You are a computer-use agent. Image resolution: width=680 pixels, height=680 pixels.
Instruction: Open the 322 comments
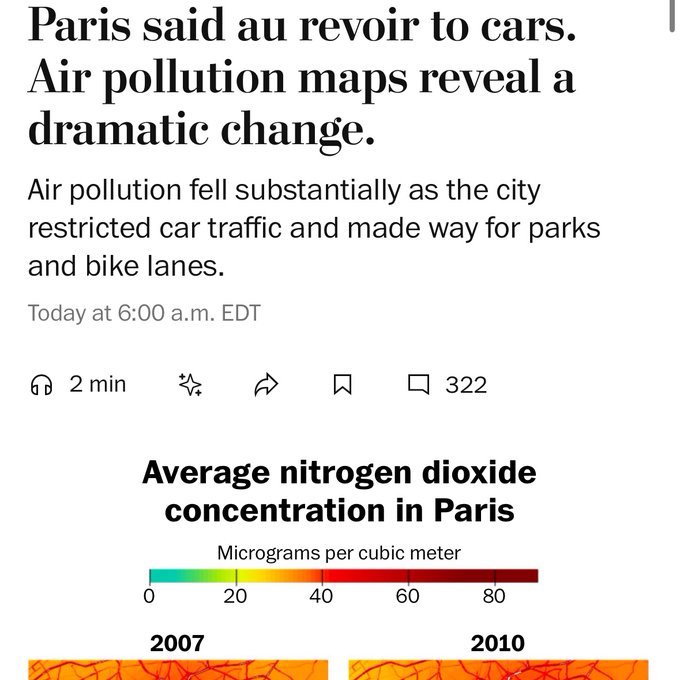(447, 385)
